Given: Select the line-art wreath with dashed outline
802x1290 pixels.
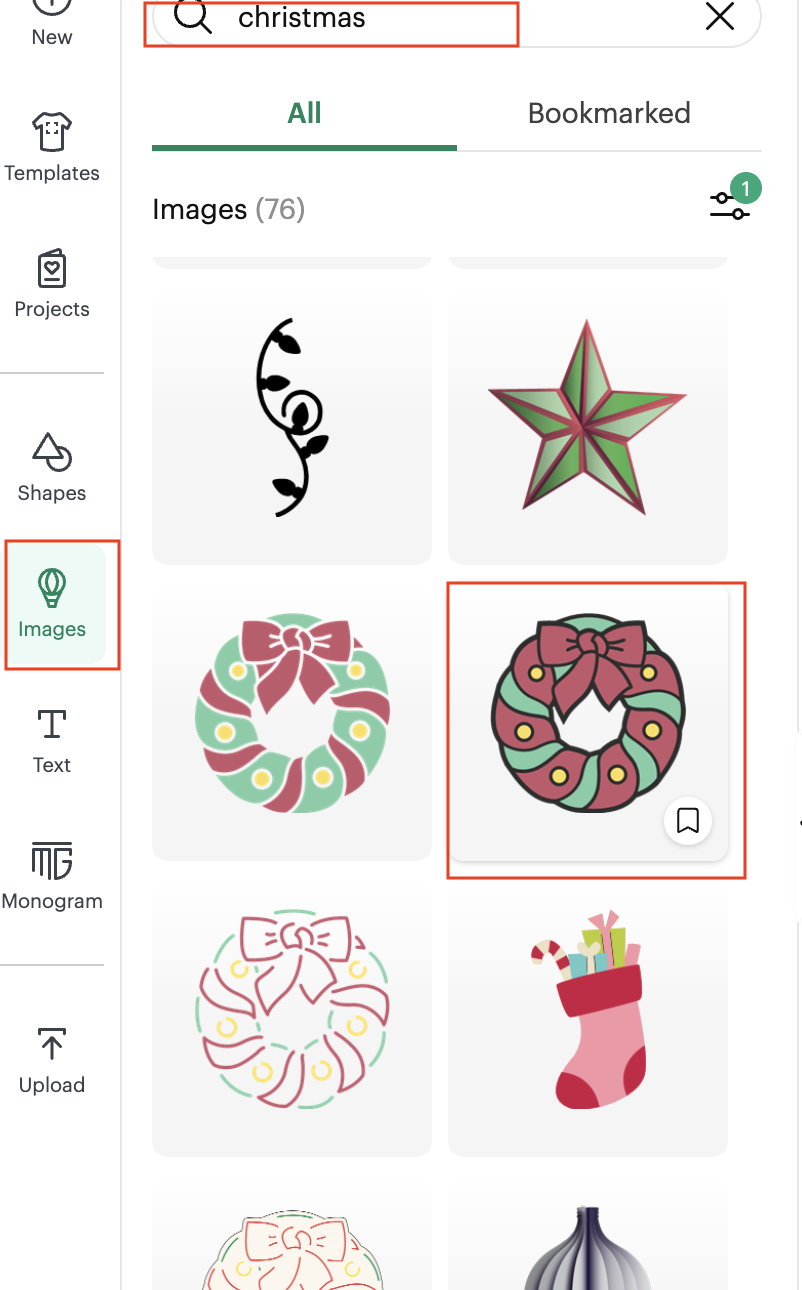Looking at the screenshot, I should (x=292, y=1018).
